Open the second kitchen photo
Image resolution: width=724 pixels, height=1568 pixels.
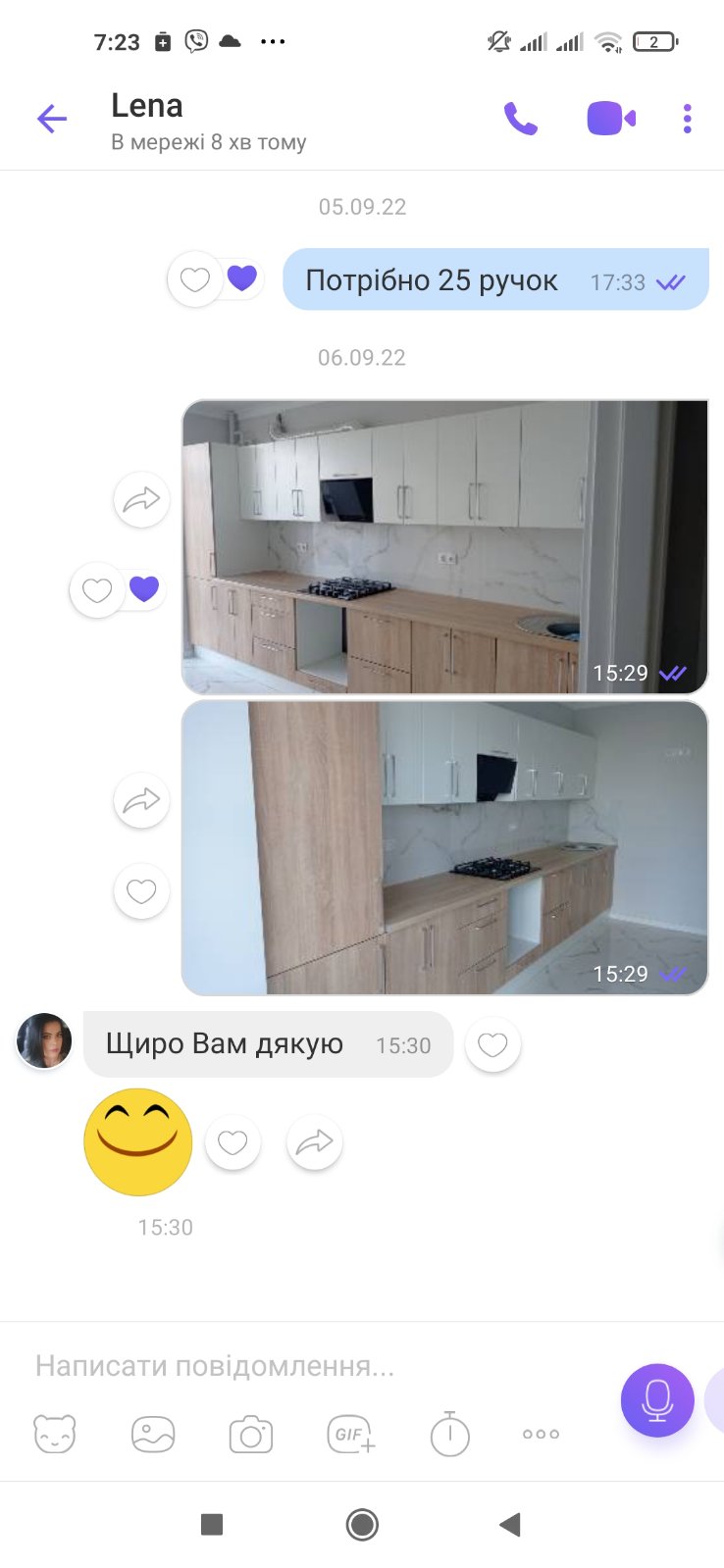pyautogui.click(x=444, y=847)
